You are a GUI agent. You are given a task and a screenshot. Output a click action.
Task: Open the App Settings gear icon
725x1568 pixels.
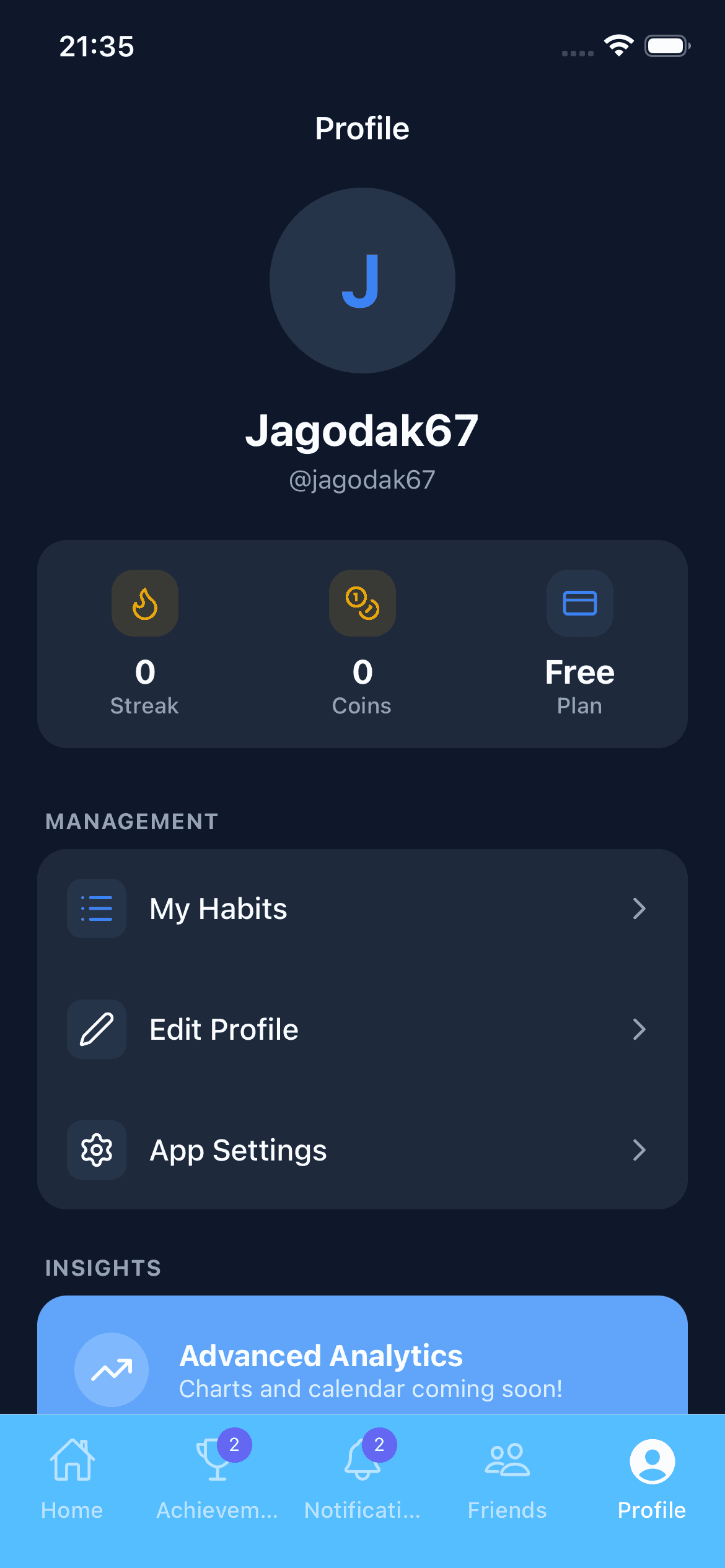[x=96, y=1150]
